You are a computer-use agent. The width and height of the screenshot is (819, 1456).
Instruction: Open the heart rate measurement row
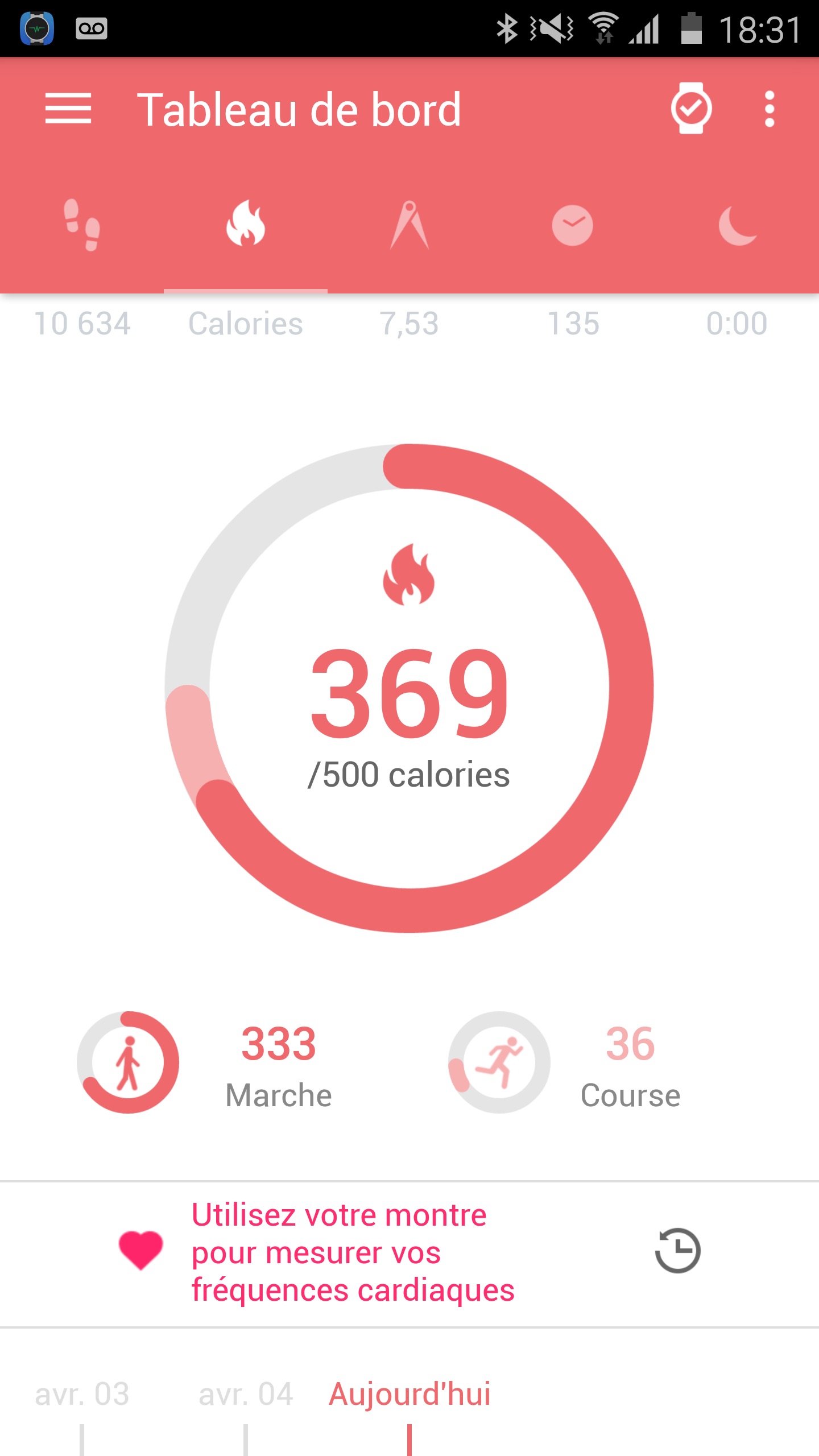[x=353, y=1252]
